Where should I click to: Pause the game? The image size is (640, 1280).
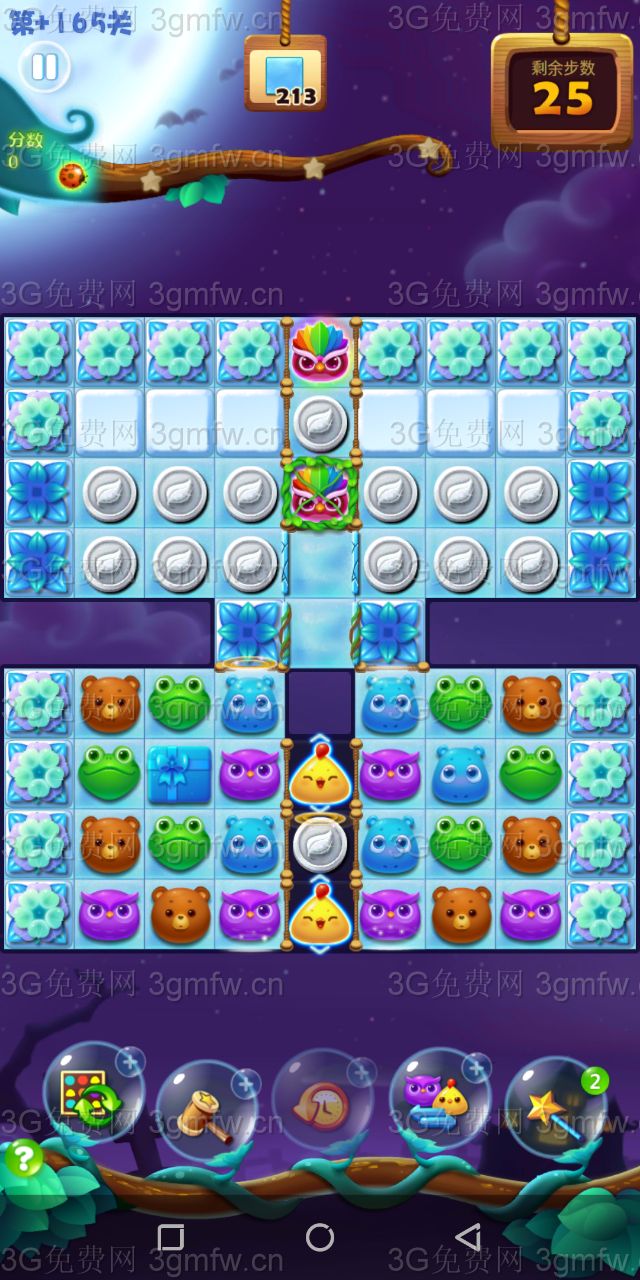44,67
